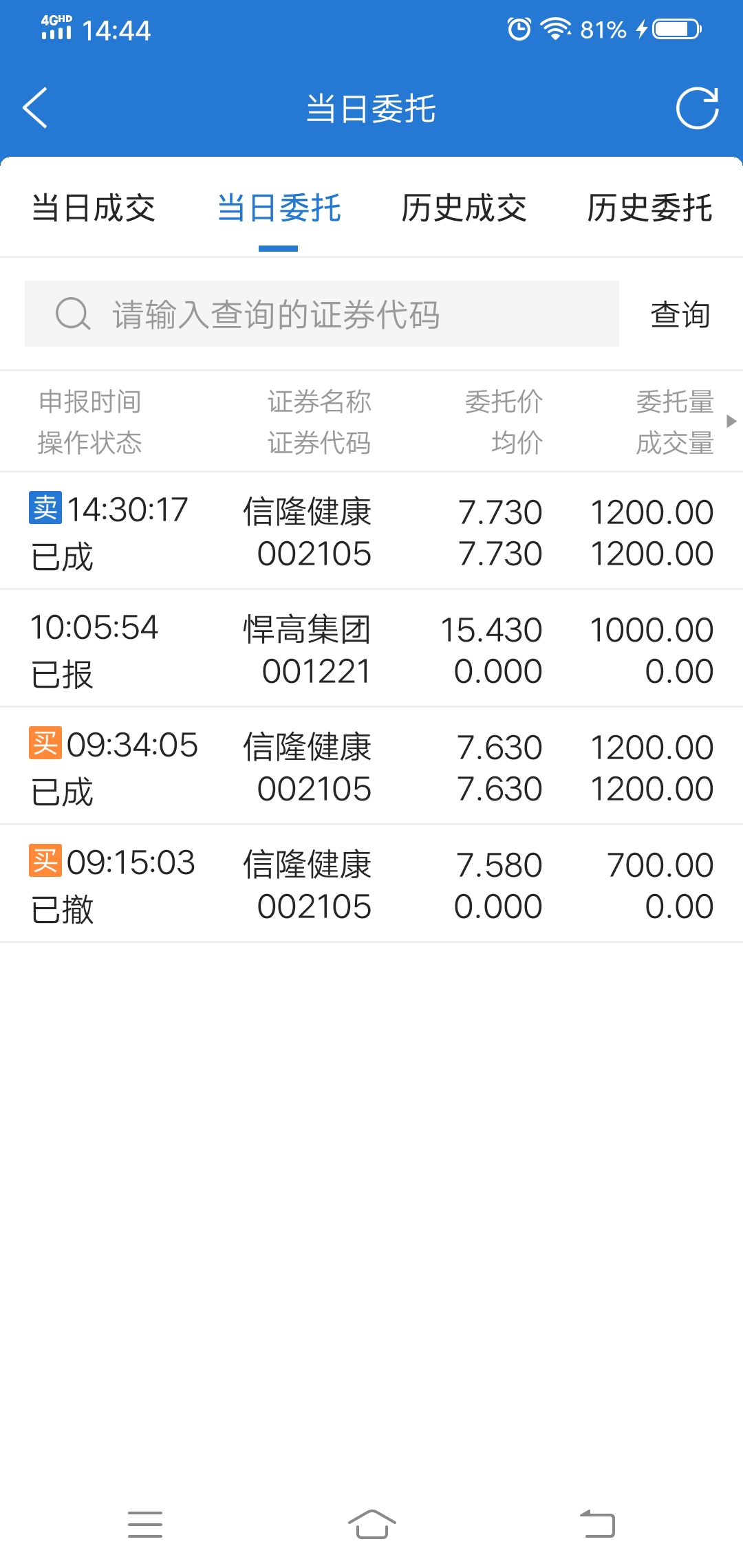Open recent apps from navigation bar
The height and width of the screenshot is (1568, 743).
[x=145, y=1525]
